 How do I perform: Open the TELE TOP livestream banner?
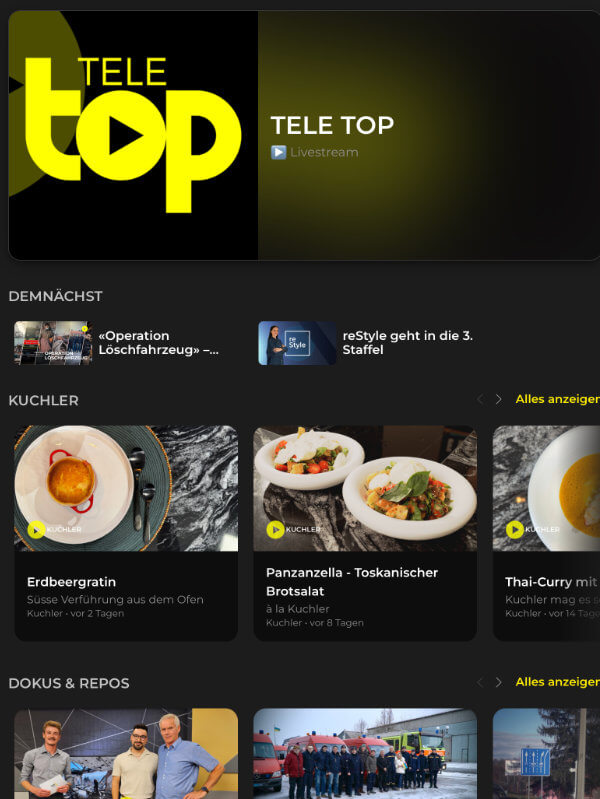tap(300, 135)
